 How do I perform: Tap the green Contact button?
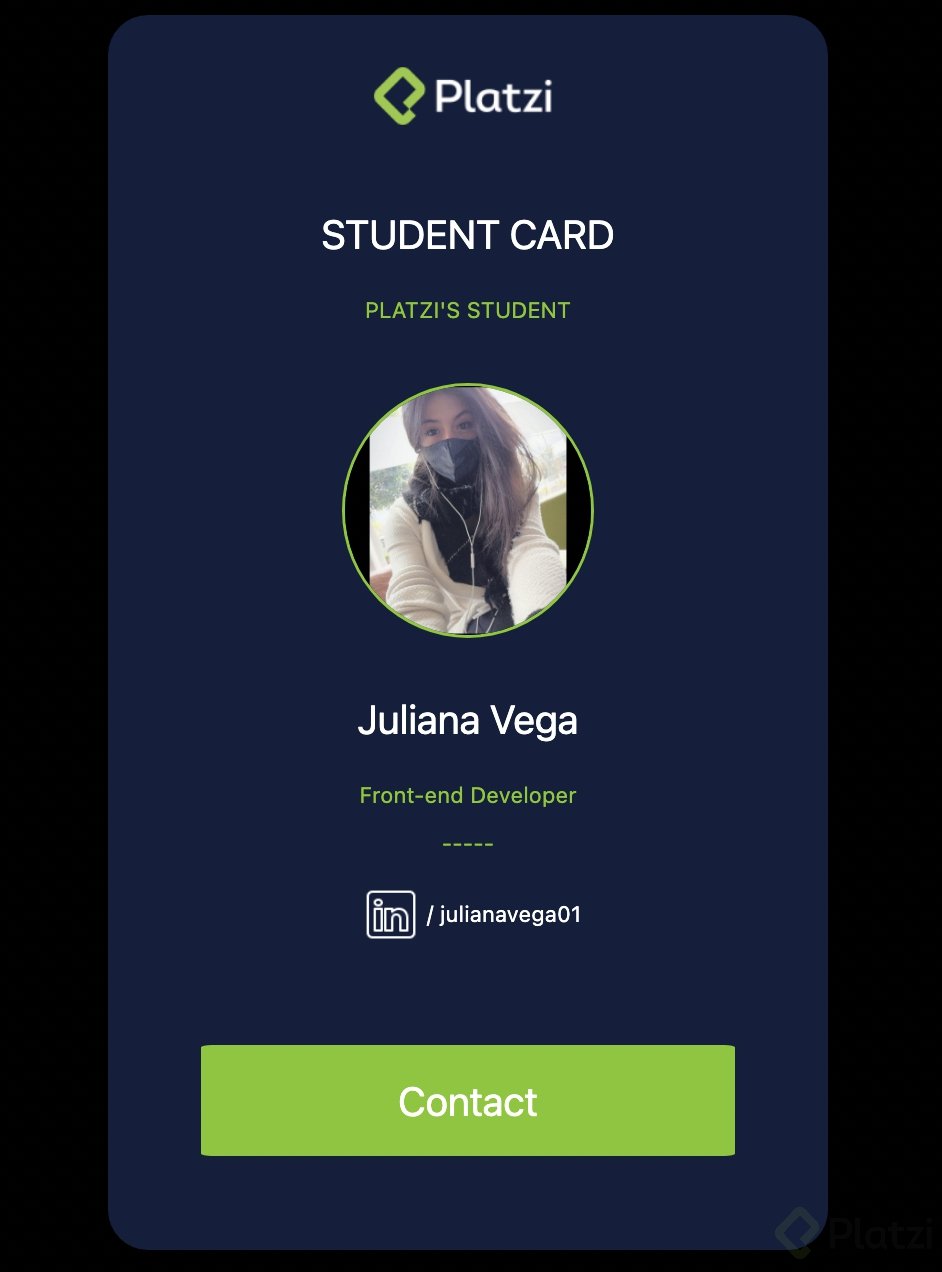click(x=467, y=1101)
